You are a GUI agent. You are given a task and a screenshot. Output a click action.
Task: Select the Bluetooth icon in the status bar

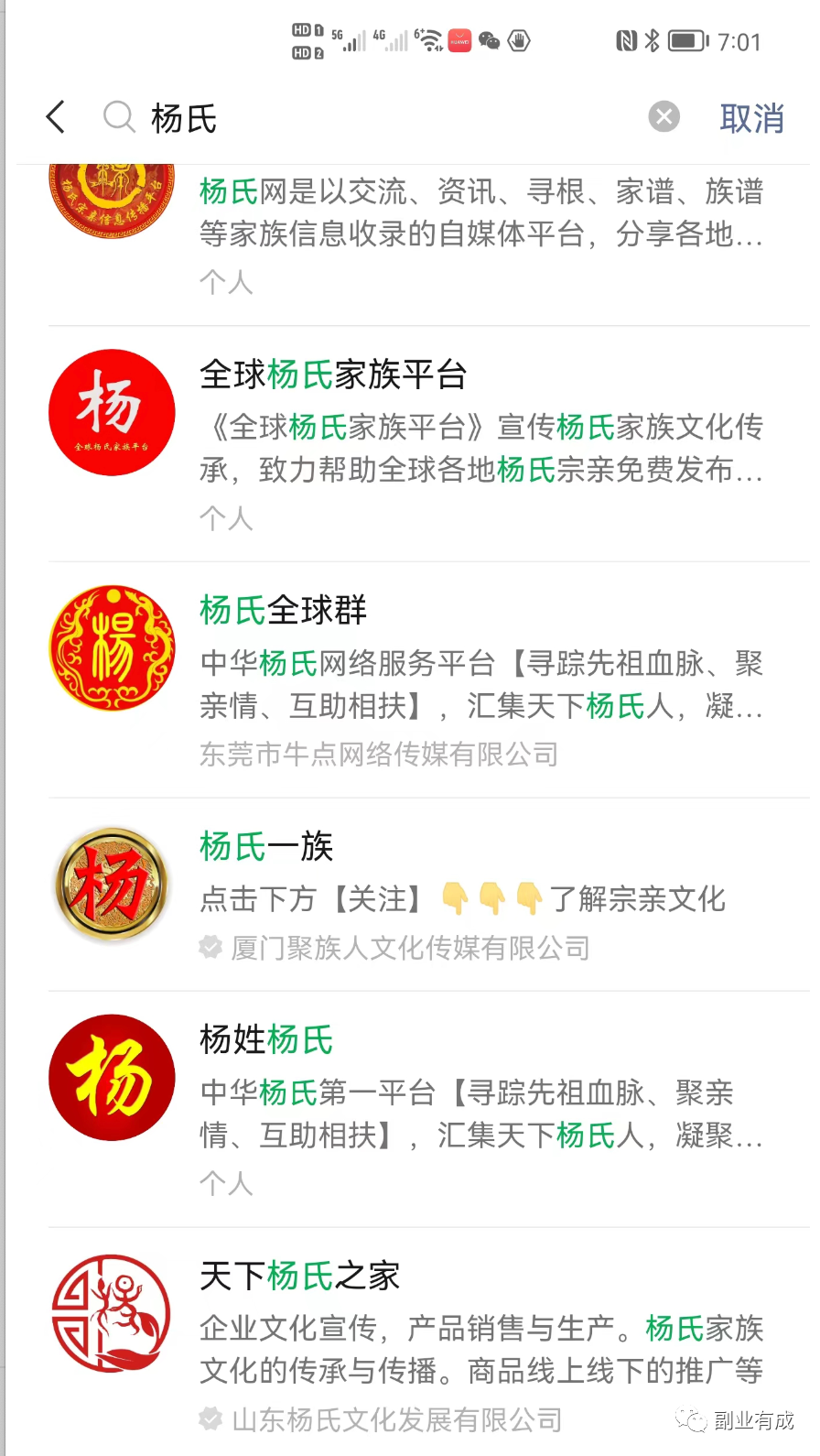click(x=652, y=38)
